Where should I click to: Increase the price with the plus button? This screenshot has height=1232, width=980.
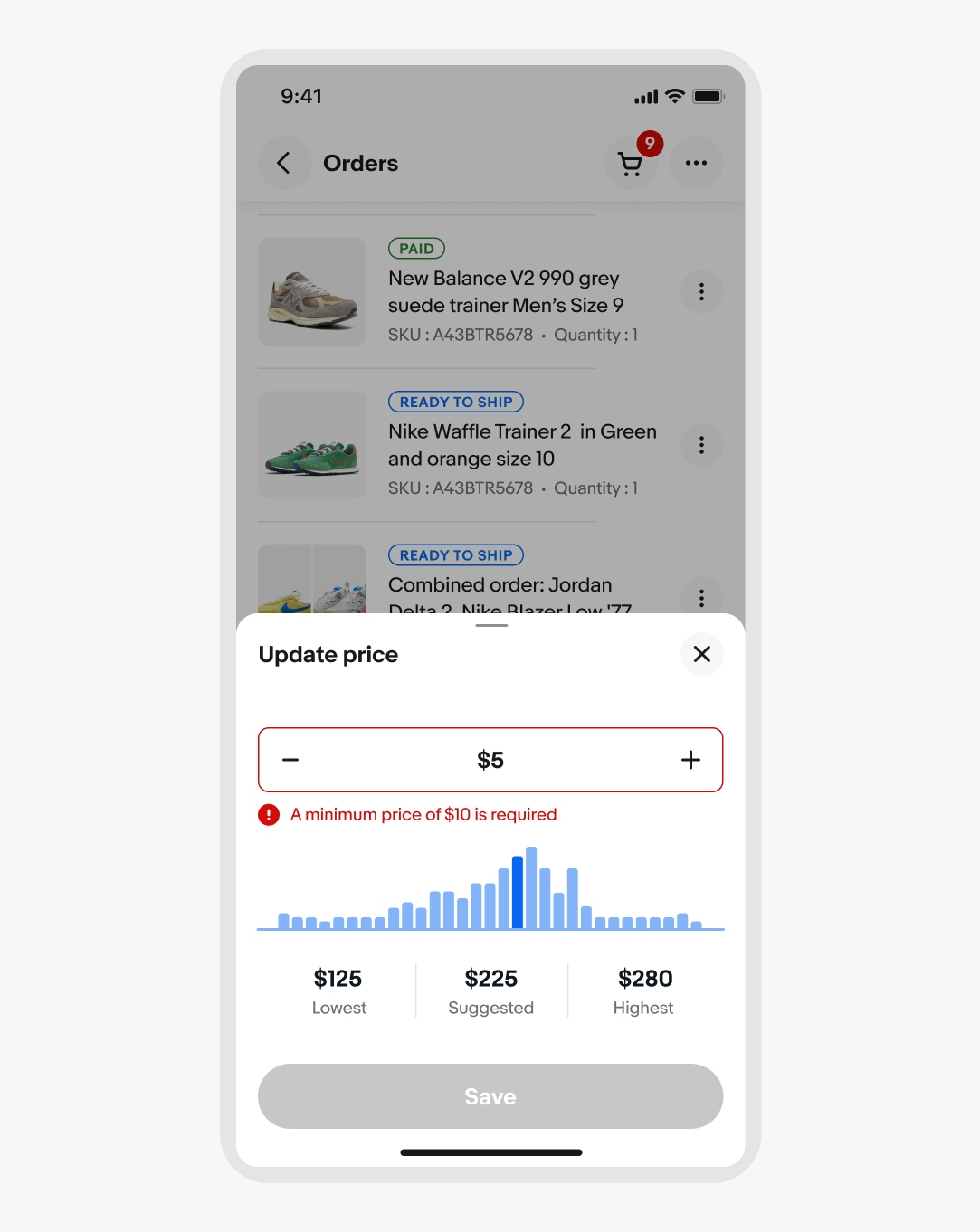[690, 760]
